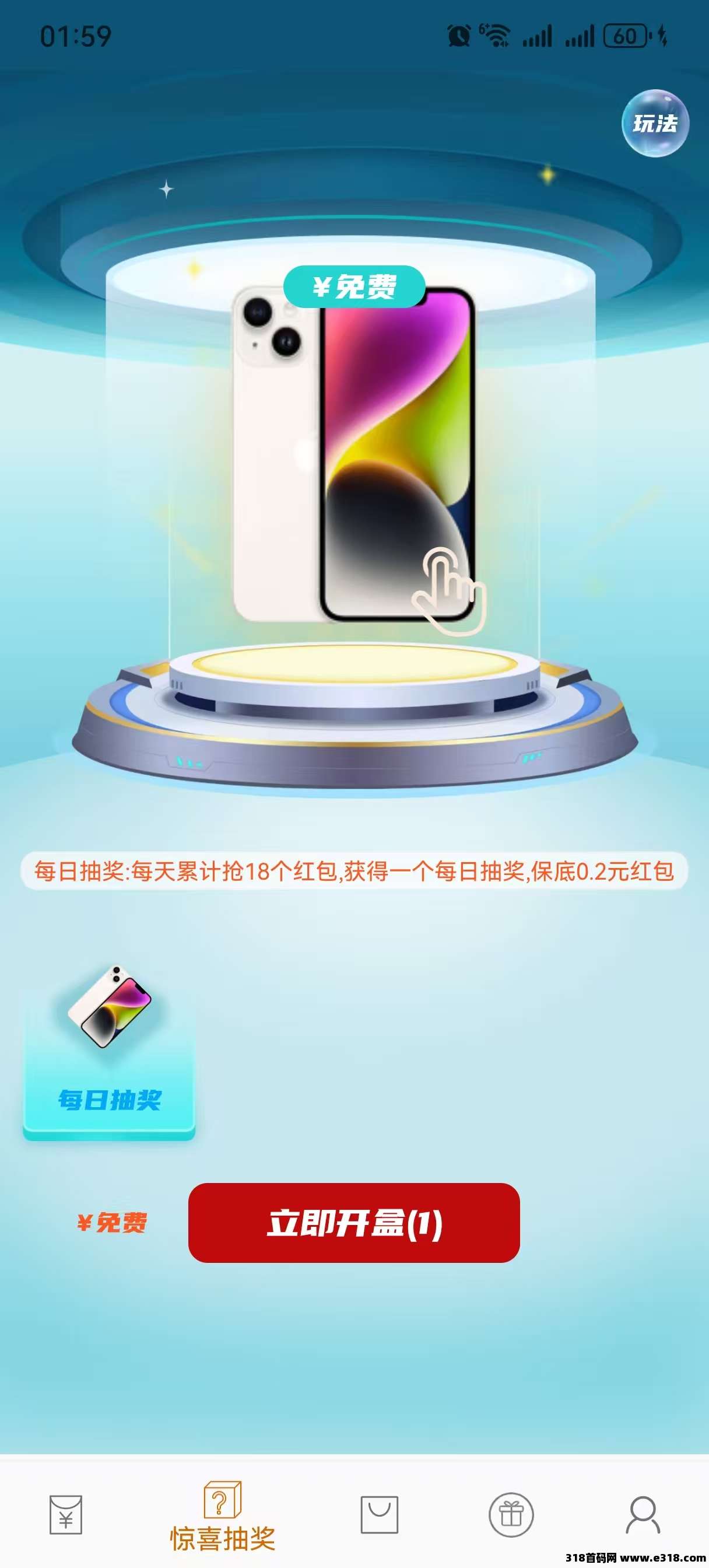Open the gift box tab
The image size is (709, 1568).
click(511, 1514)
